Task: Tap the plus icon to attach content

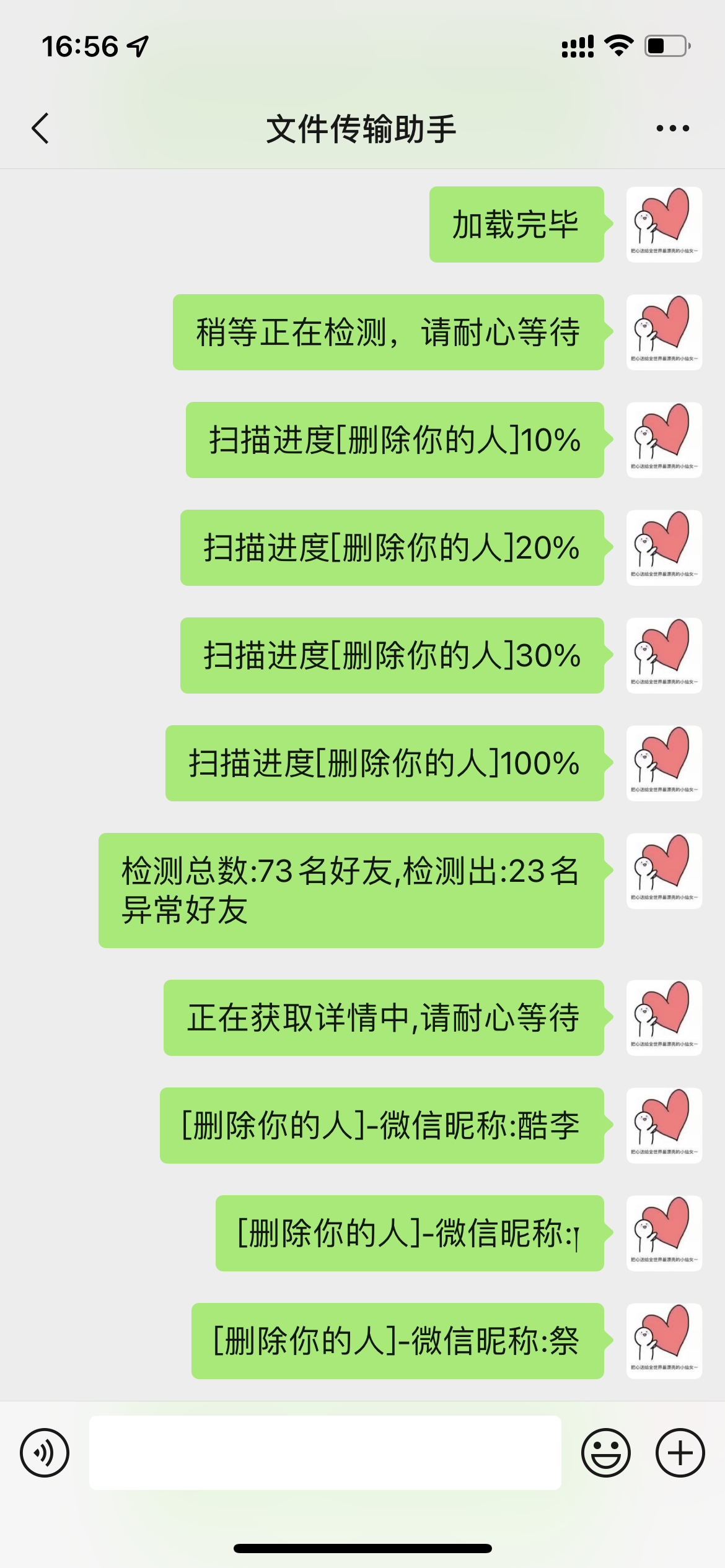Action: [x=679, y=1452]
